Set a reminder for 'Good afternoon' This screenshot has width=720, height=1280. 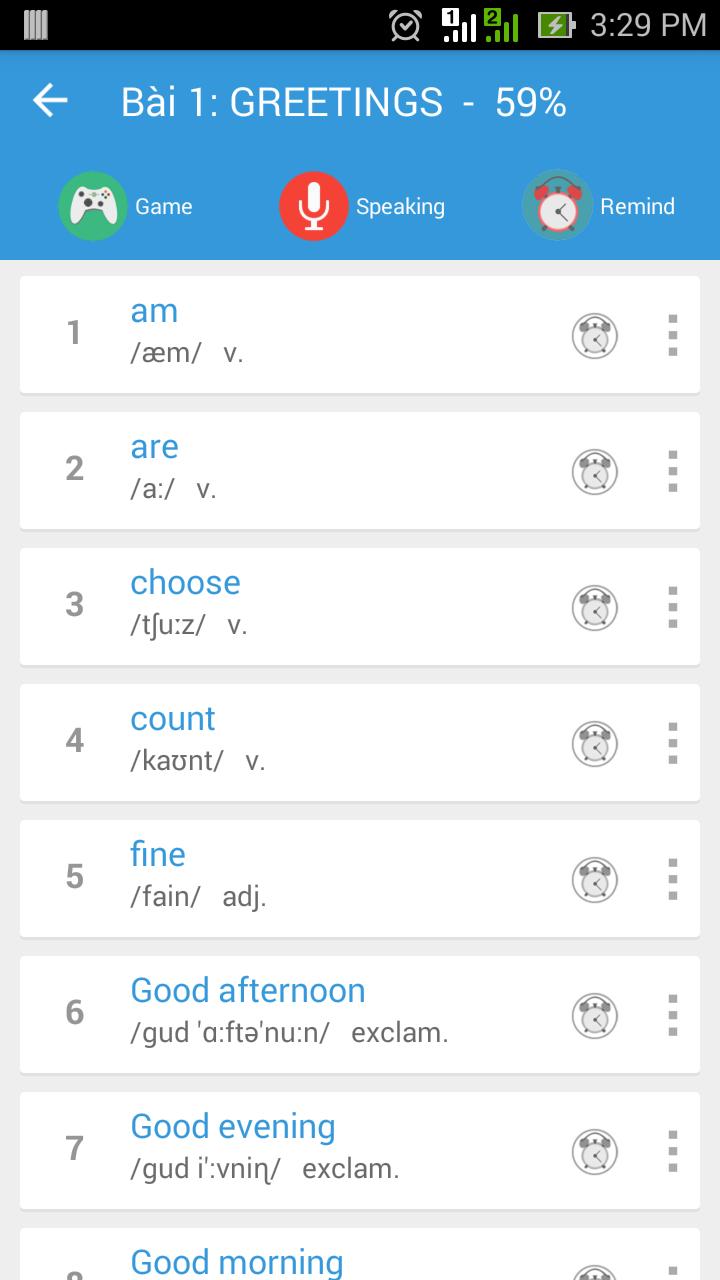click(594, 1015)
